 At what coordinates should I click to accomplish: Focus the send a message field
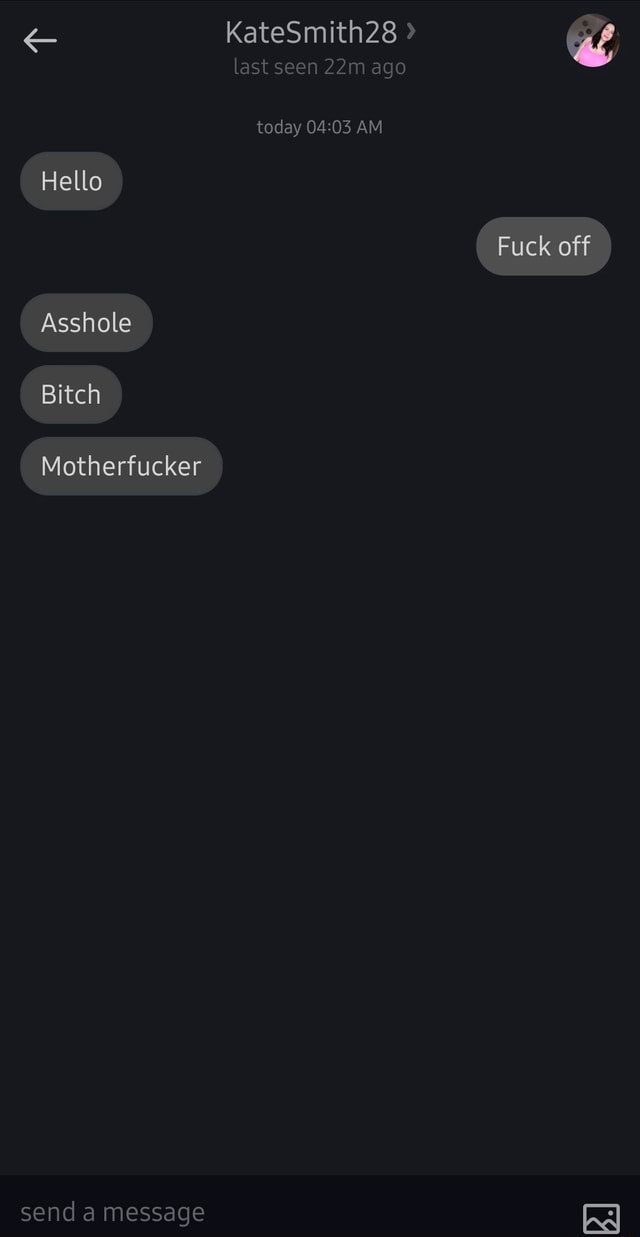pyautogui.click(x=290, y=1212)
